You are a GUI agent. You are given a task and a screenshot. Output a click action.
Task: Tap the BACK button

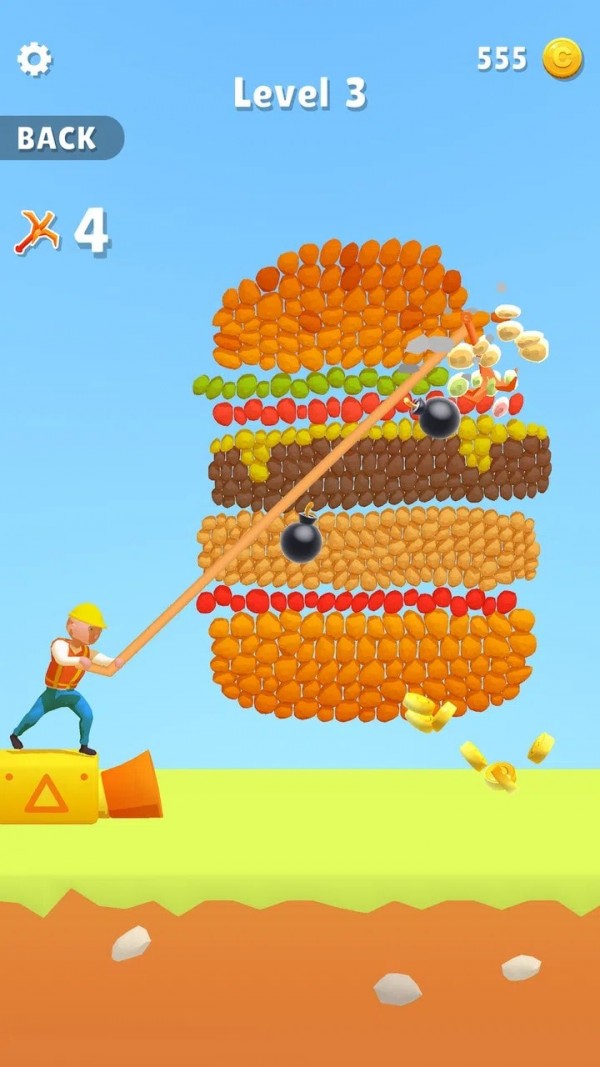tap(58, 138)
